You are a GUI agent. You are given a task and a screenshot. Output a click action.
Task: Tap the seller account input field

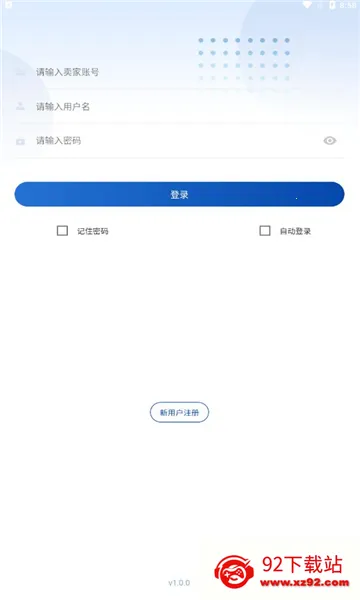[179, 72]
